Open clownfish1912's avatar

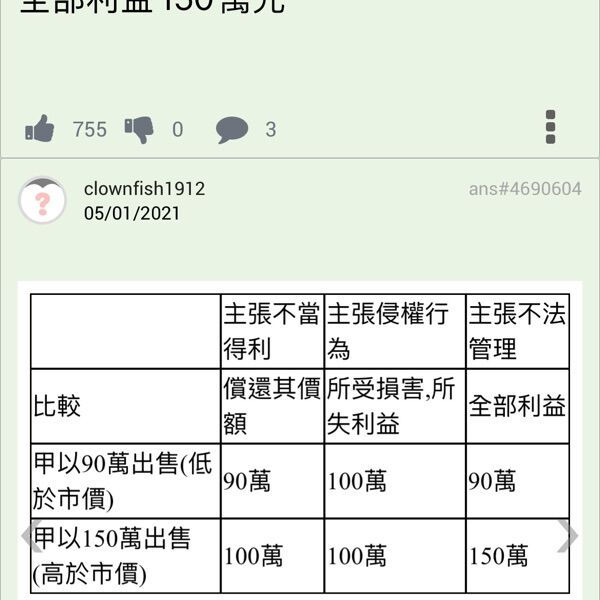tap(42, 200)
